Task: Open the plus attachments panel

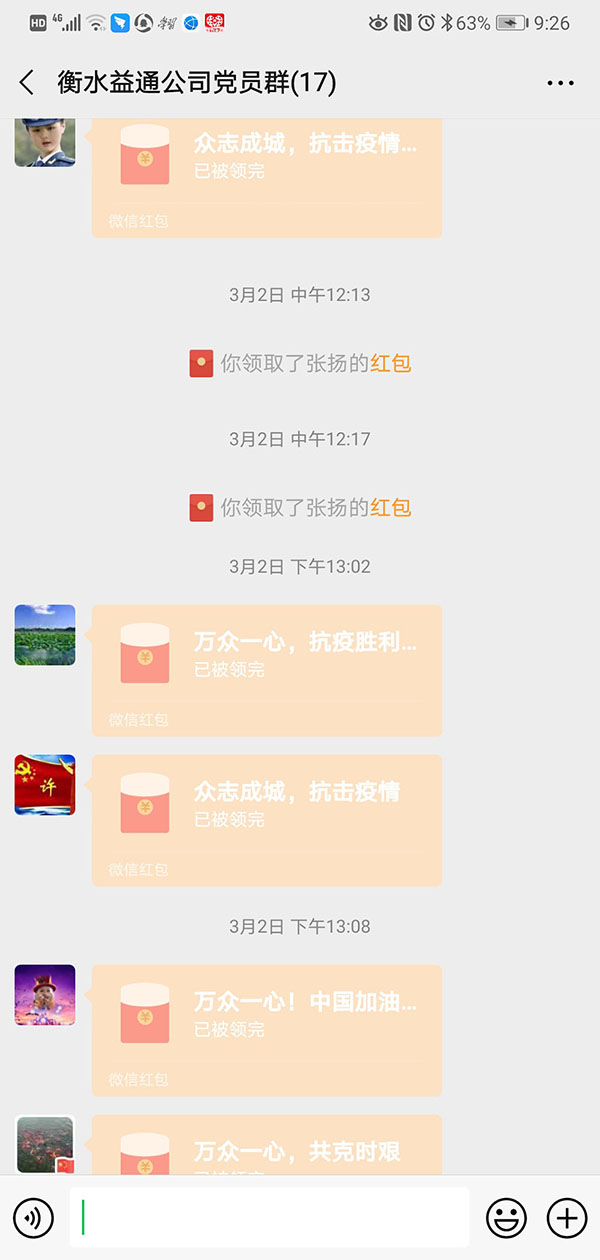Action: click(567, 1217)
